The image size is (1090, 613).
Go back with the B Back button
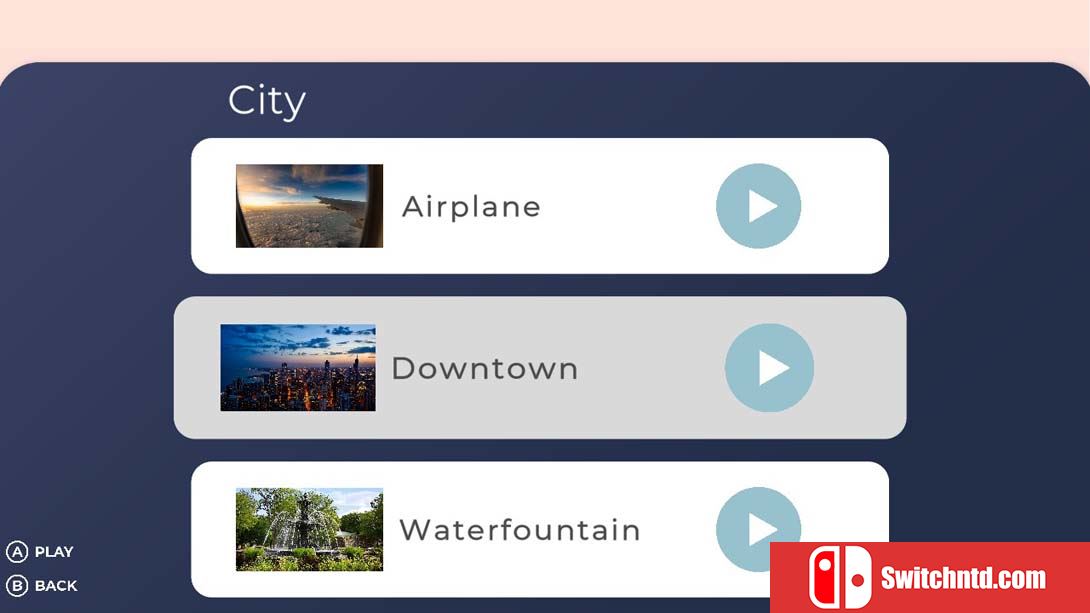[42, 586]
